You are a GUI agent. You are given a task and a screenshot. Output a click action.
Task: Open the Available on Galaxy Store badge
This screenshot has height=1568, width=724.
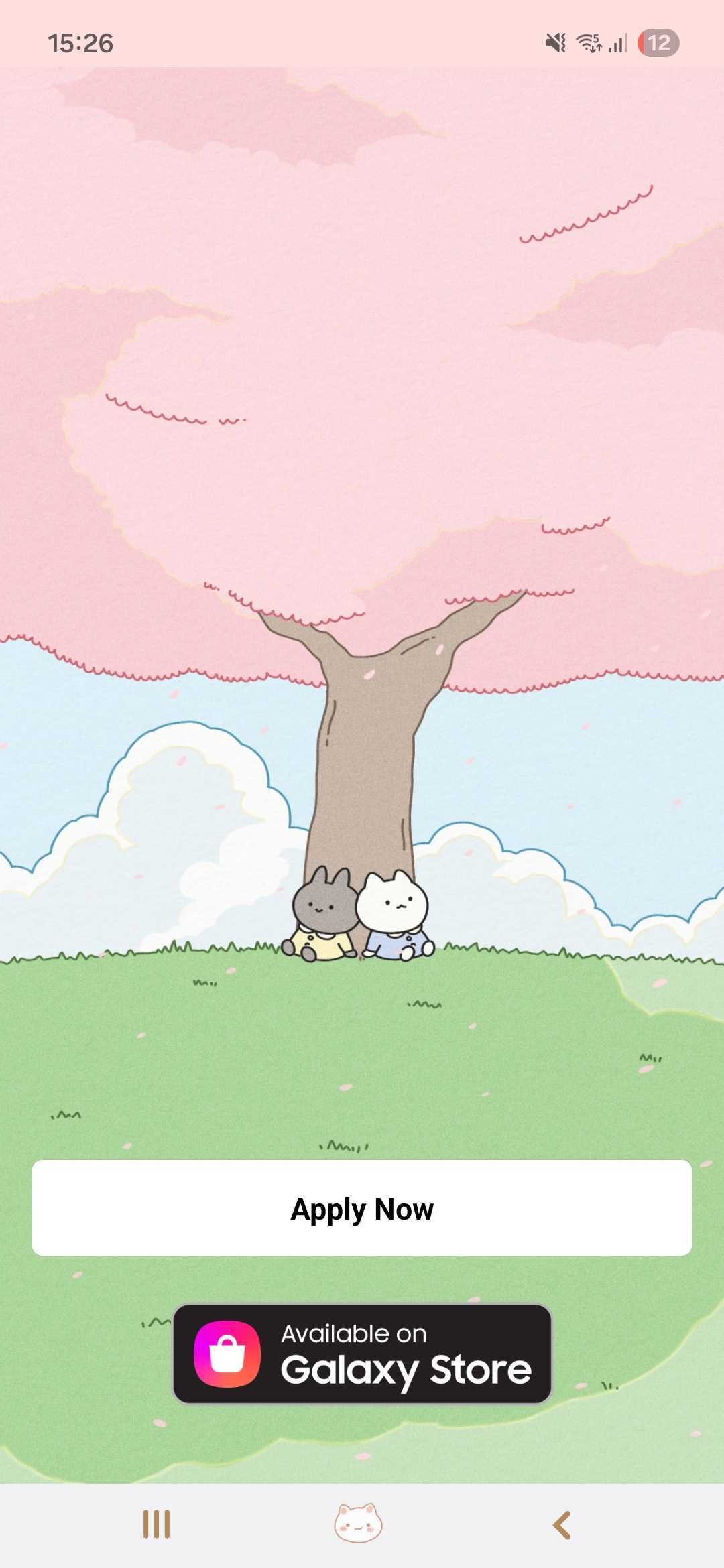coord(362,1354)
